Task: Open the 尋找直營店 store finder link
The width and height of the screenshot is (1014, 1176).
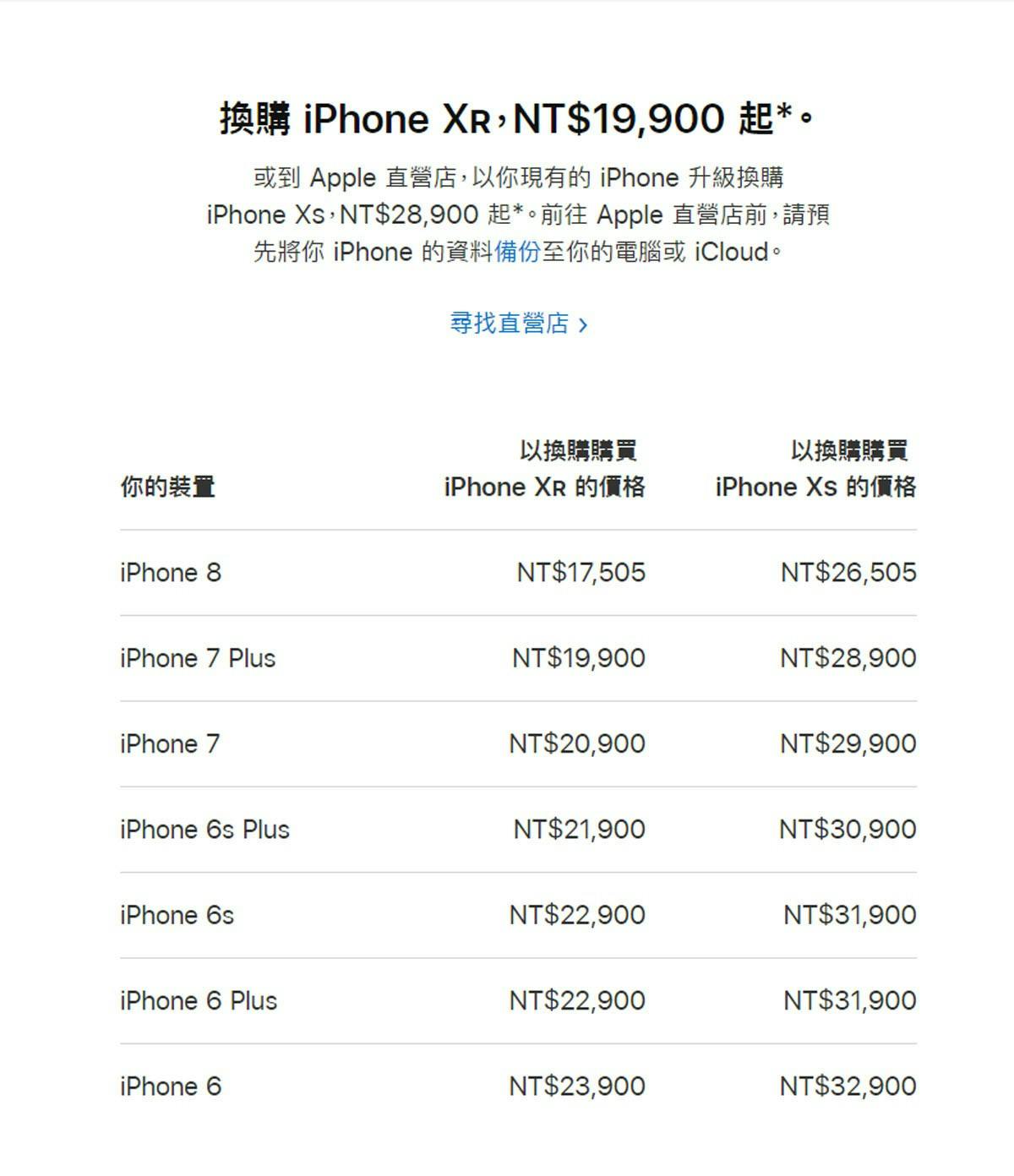Action: point(517,324)
